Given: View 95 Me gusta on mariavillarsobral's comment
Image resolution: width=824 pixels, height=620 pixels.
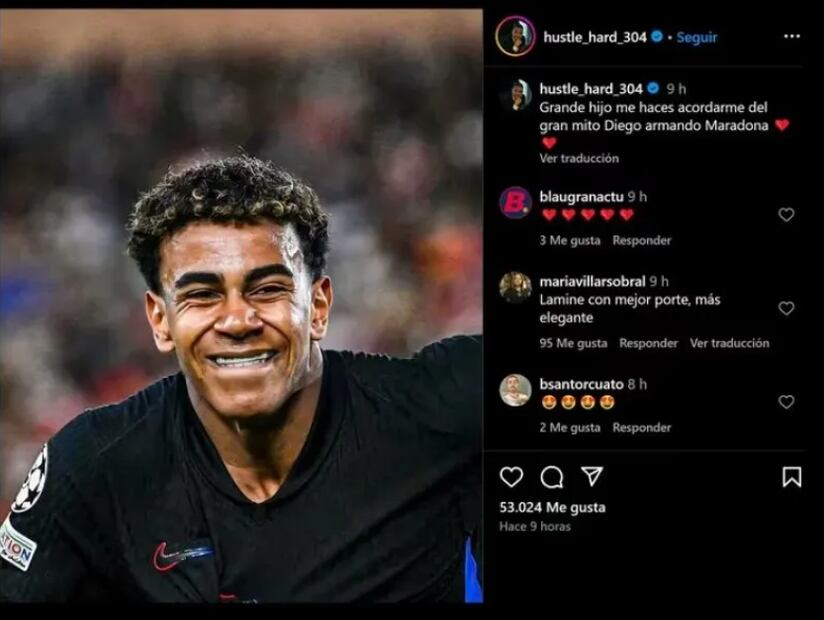Looking at the screenshot, I should tap(573, 343).
